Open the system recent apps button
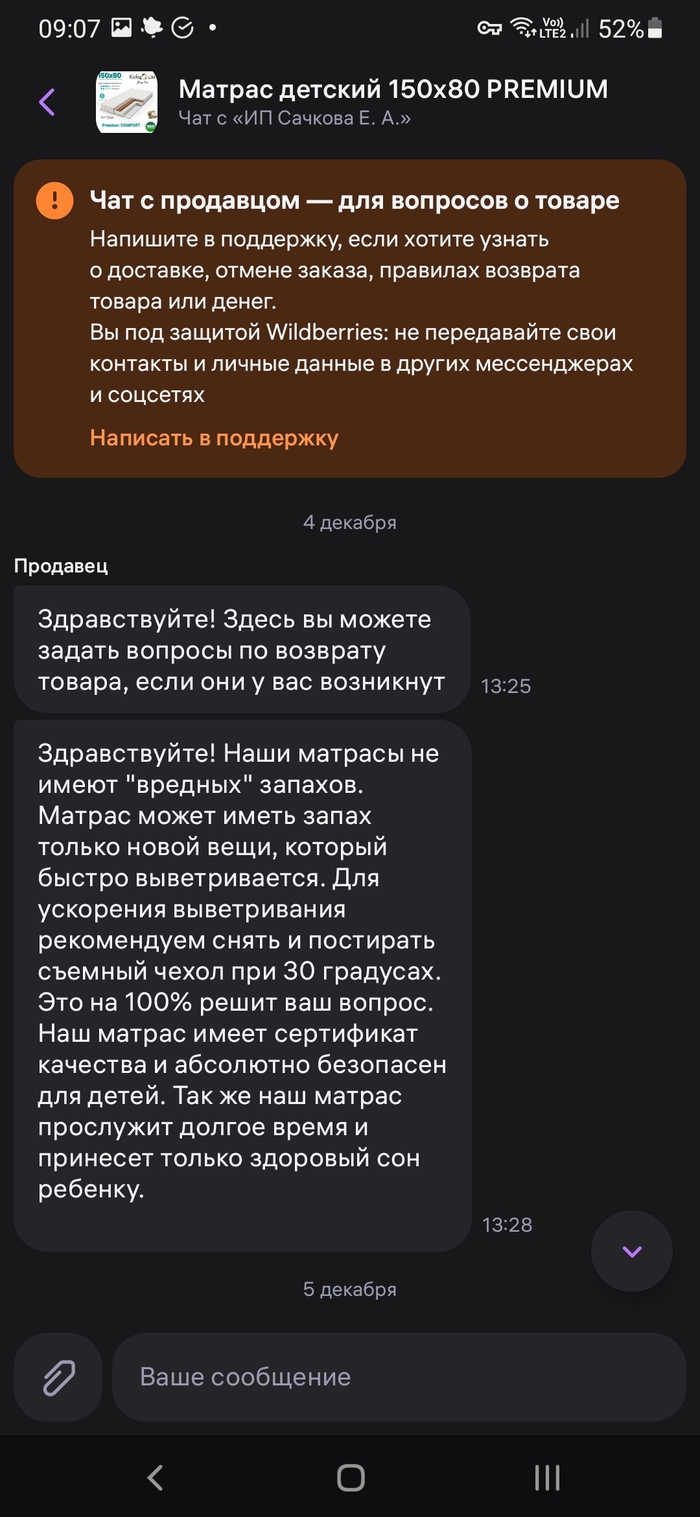Viewport: 700px width, 1517px height. pyautogui.click(x=546, y=1477)
